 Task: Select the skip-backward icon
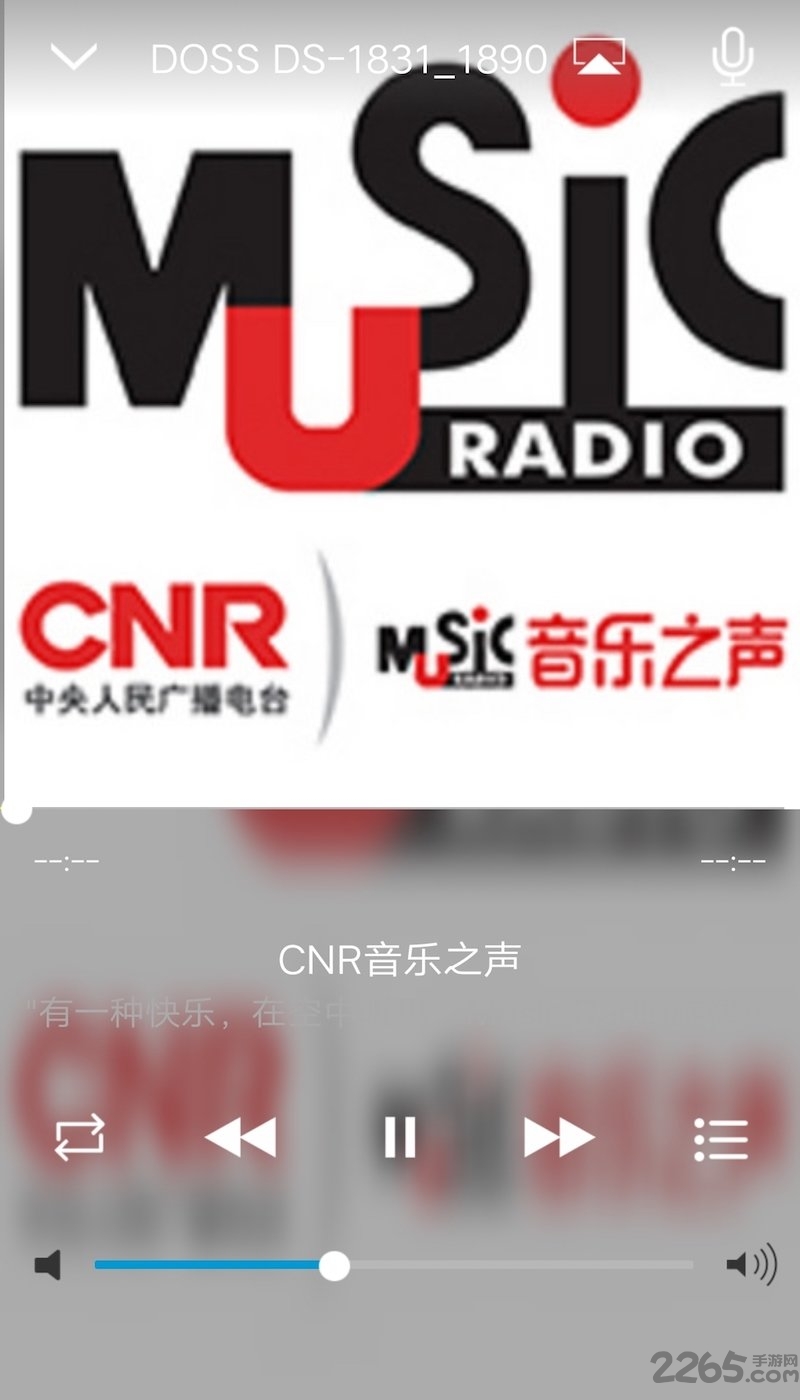pos(241,1137)
